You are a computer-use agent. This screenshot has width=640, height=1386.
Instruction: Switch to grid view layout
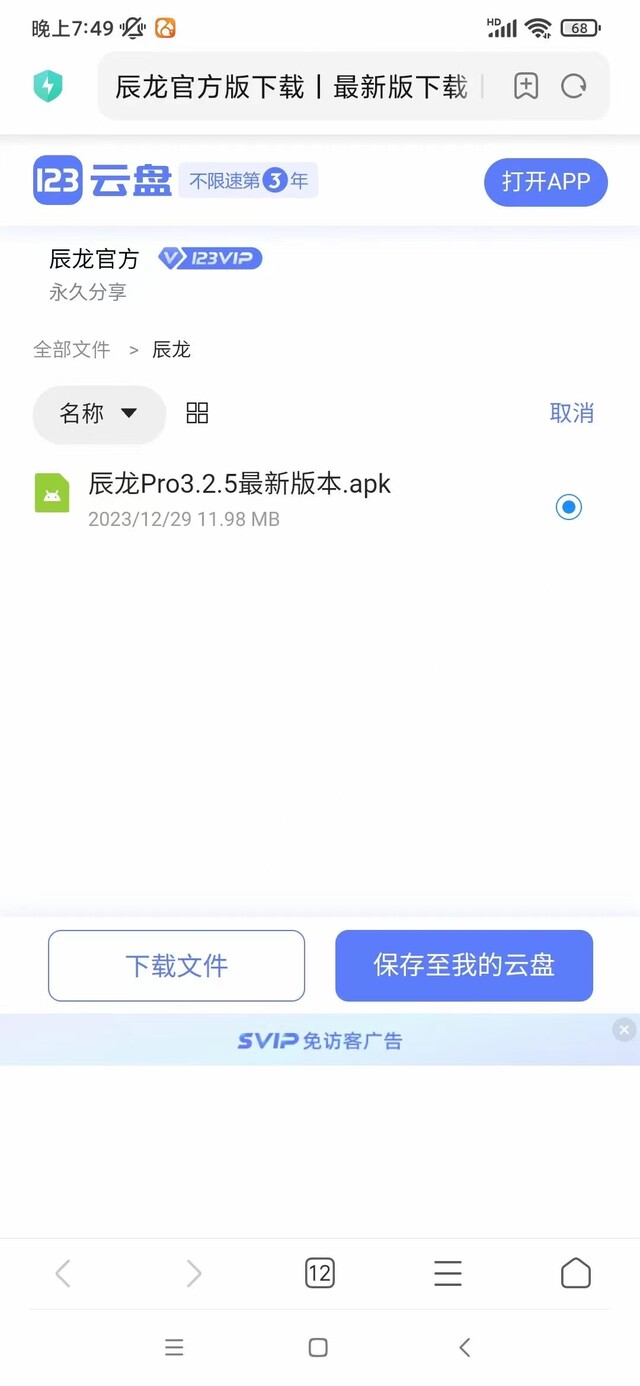[198, 414]
